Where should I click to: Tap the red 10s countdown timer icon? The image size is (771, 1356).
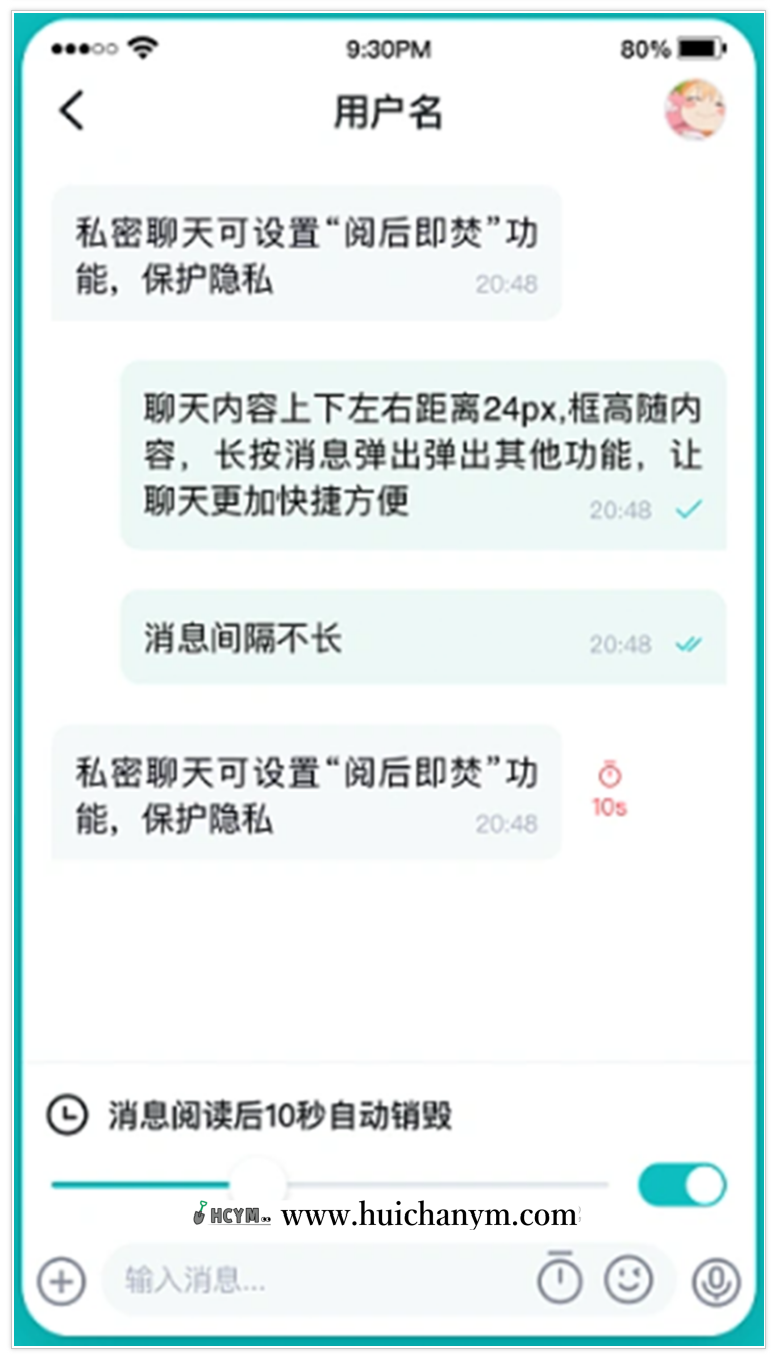609,774
